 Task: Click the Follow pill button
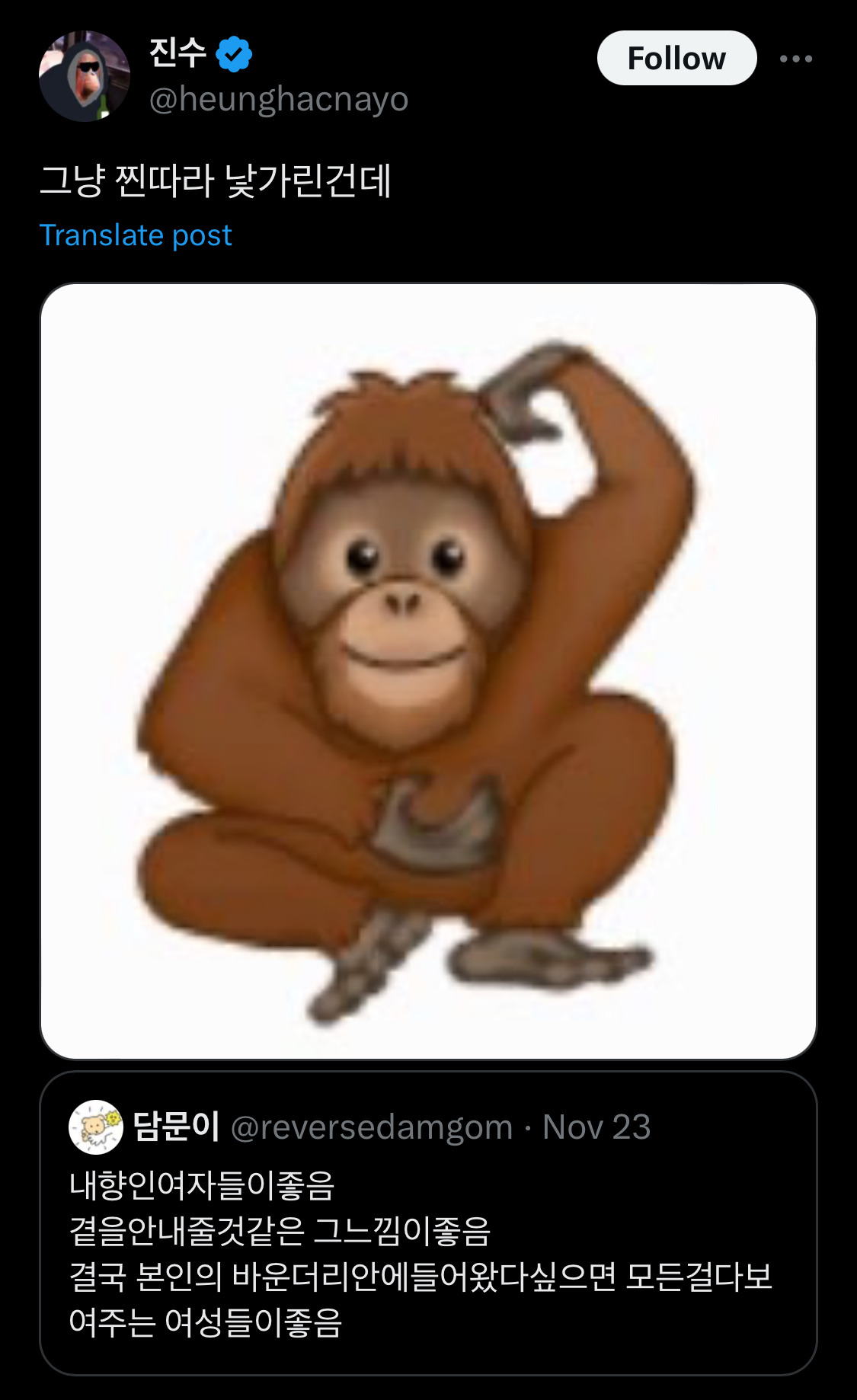(x=678, y=56)
